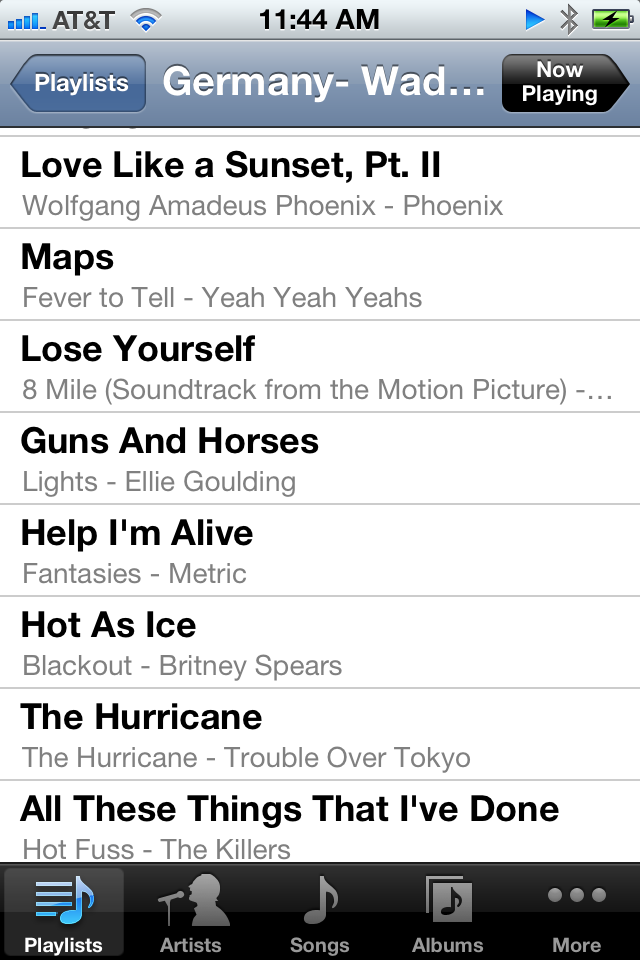Screen dimensions: 640x960
Task: Choose The Hurricane by Trouble Over Tokyo
Action: click(320, 735)
